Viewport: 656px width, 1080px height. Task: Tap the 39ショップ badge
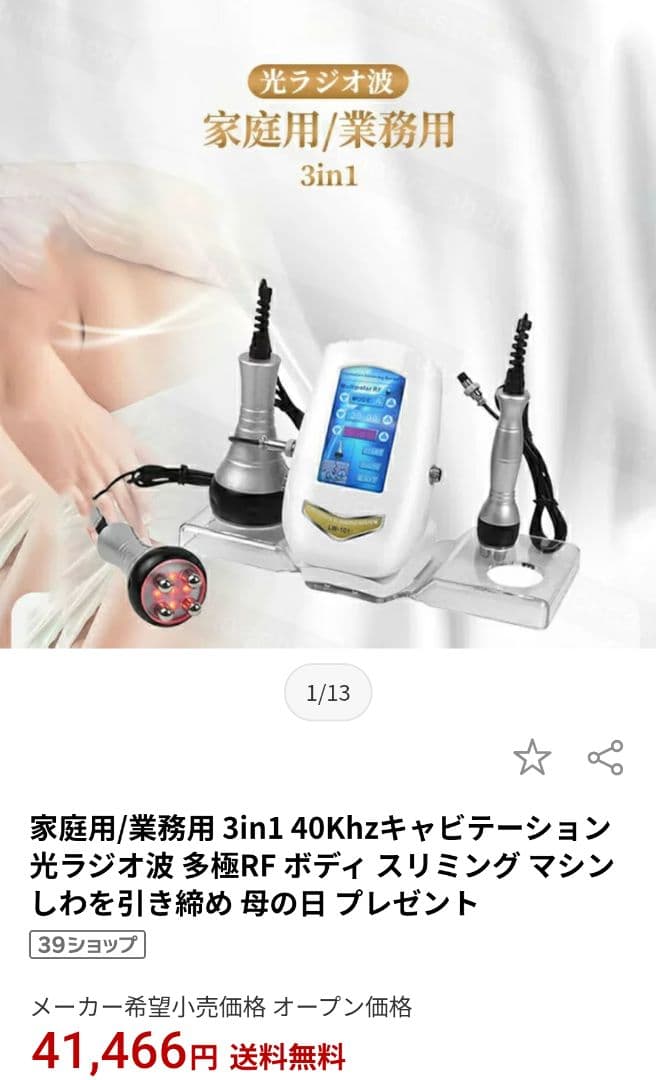[89, 945]
